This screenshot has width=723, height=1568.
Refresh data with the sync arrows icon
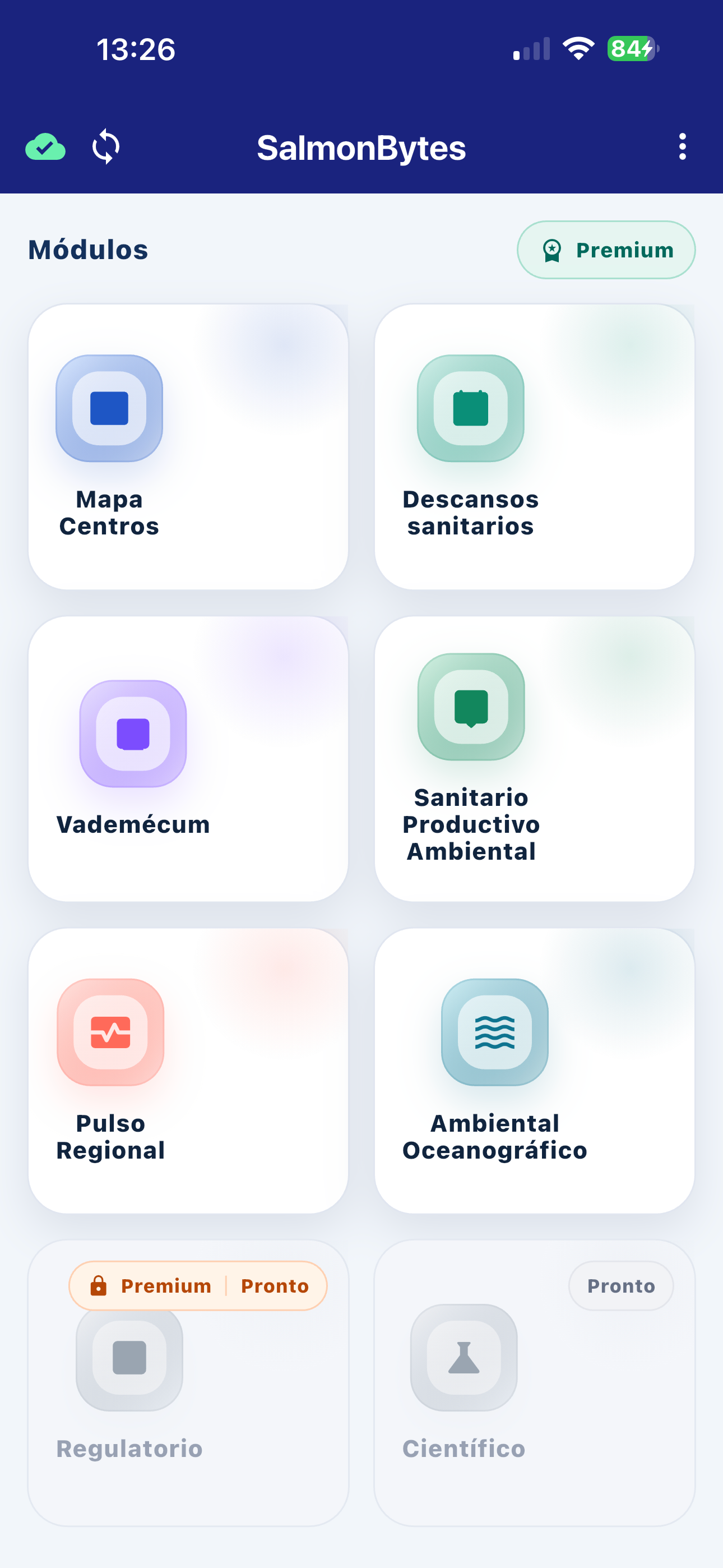(106, 147)
